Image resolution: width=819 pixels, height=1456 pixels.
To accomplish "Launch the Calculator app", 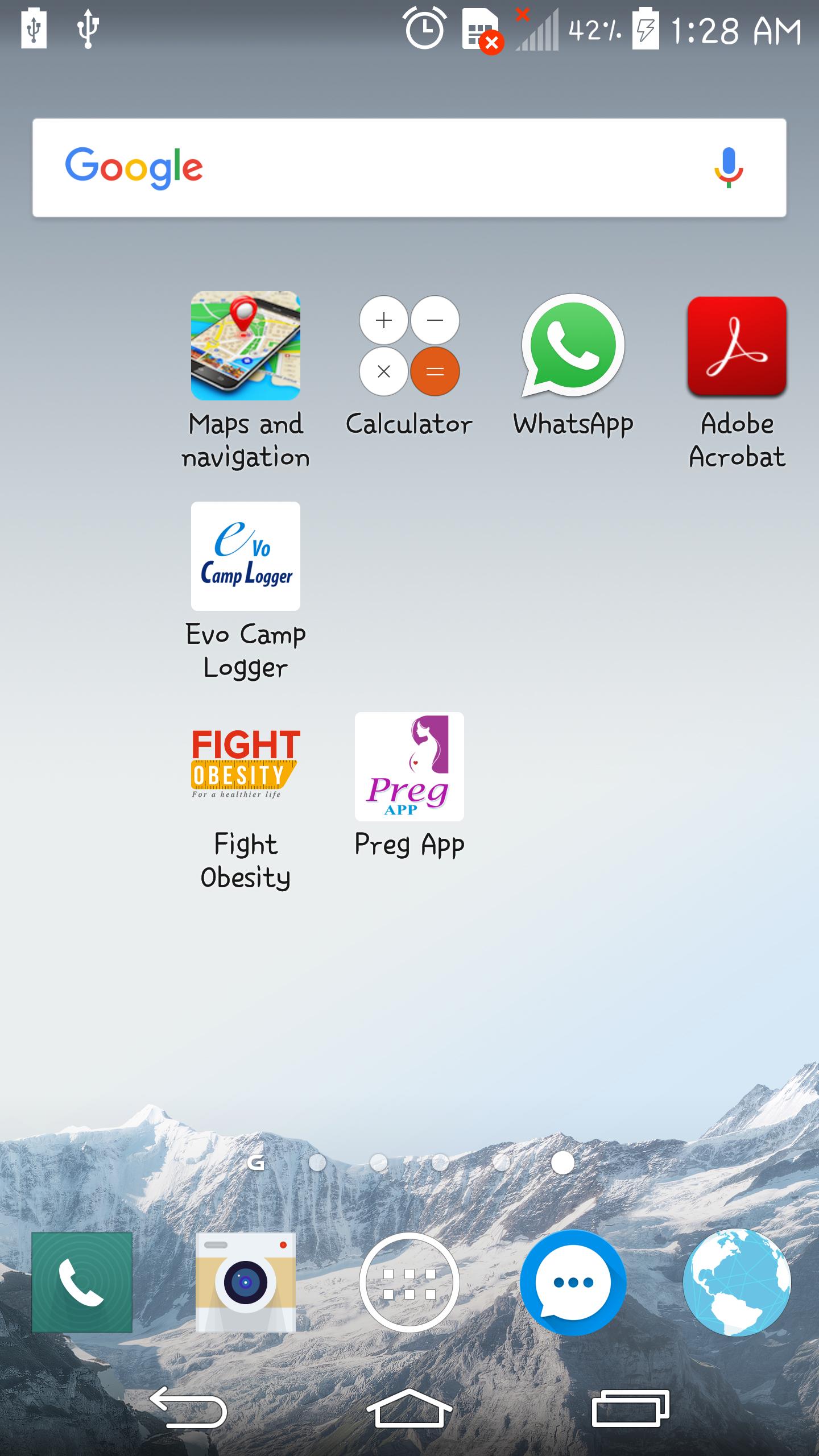I will pos(409,346).
